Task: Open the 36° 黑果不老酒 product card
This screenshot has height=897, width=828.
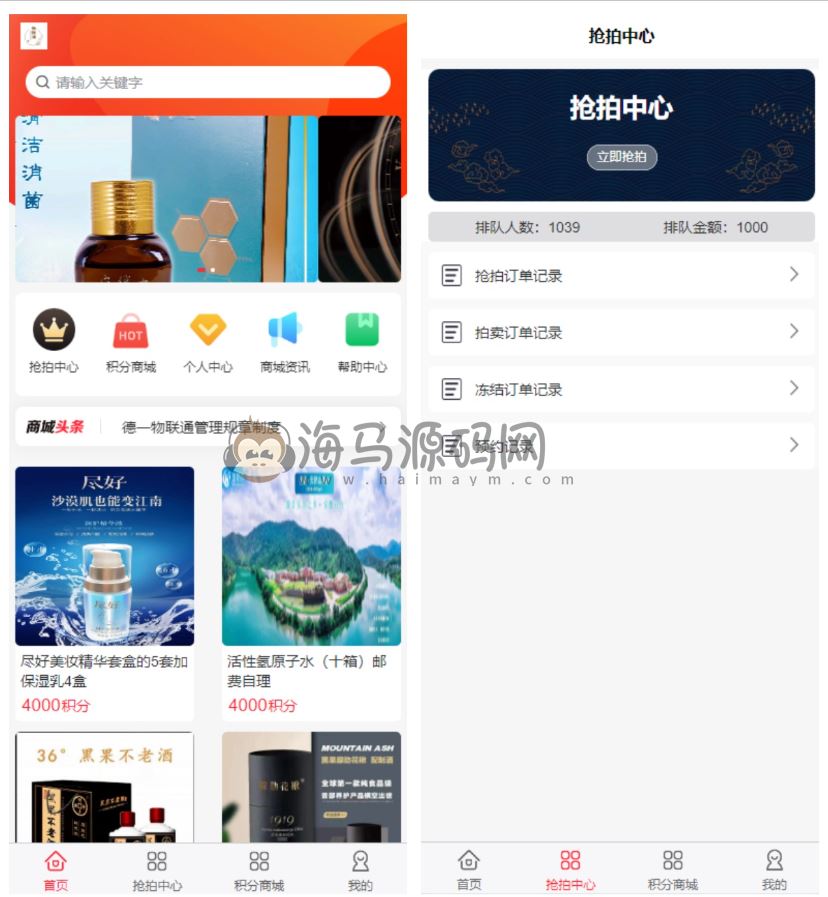Action: (x=104, y=788)
